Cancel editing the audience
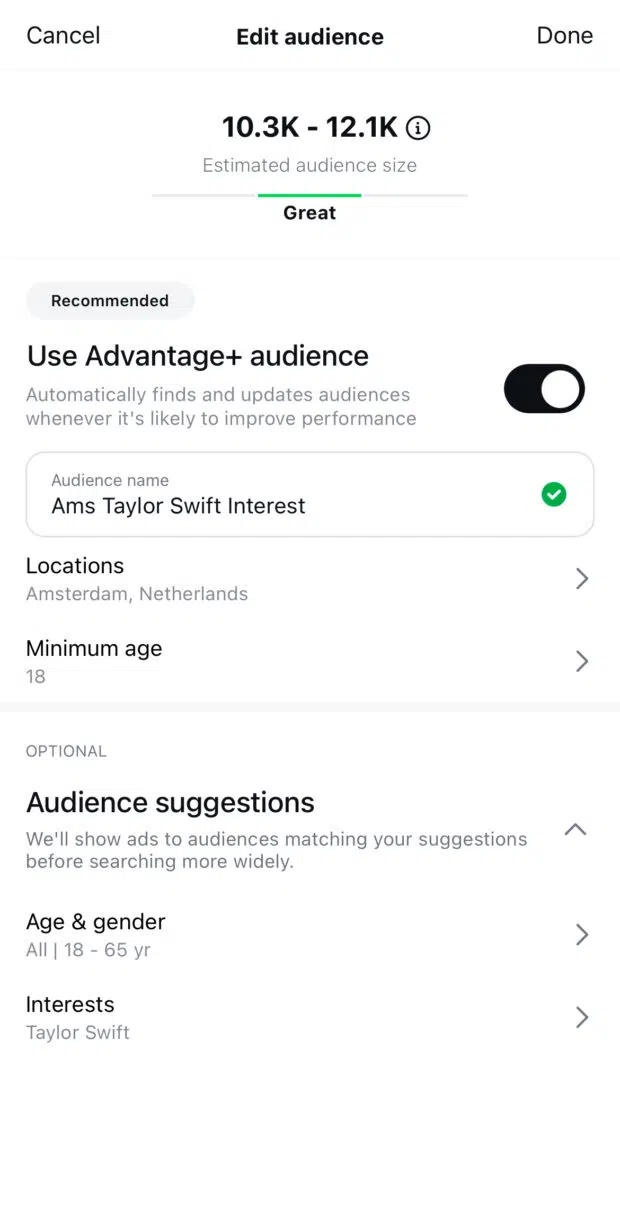This screenshot has height=1226, width=620. pyautogui.click(x=63, y=36)
